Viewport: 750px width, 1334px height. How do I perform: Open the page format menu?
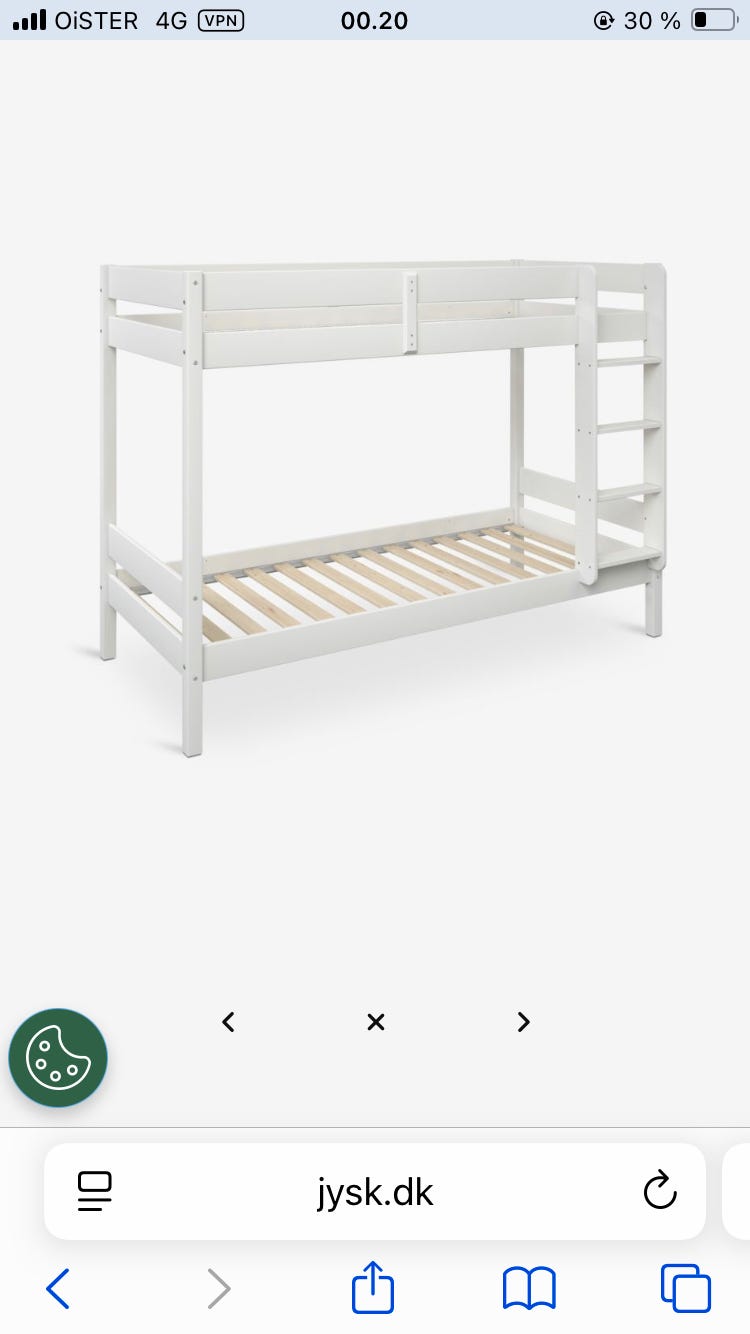pyautogui.click(x=95, y=1191)
